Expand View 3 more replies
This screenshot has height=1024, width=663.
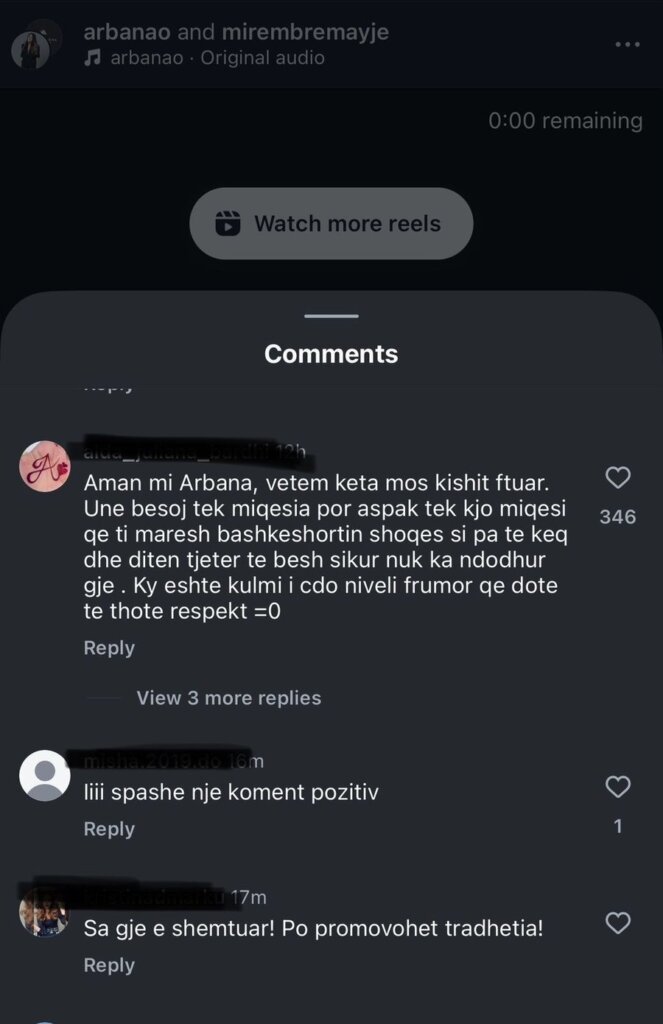229,698
